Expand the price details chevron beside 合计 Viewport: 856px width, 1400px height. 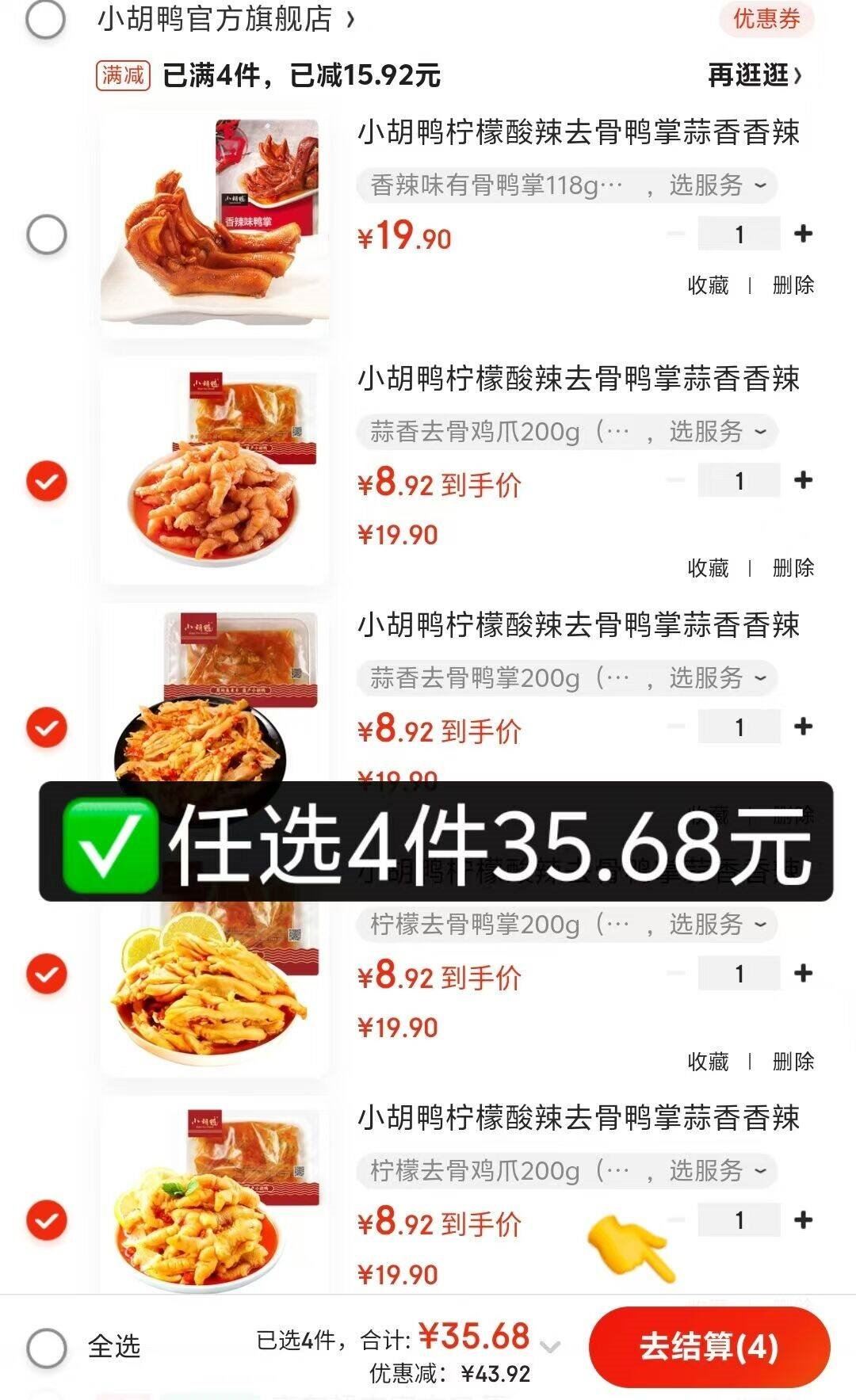tap(549, 1345)
